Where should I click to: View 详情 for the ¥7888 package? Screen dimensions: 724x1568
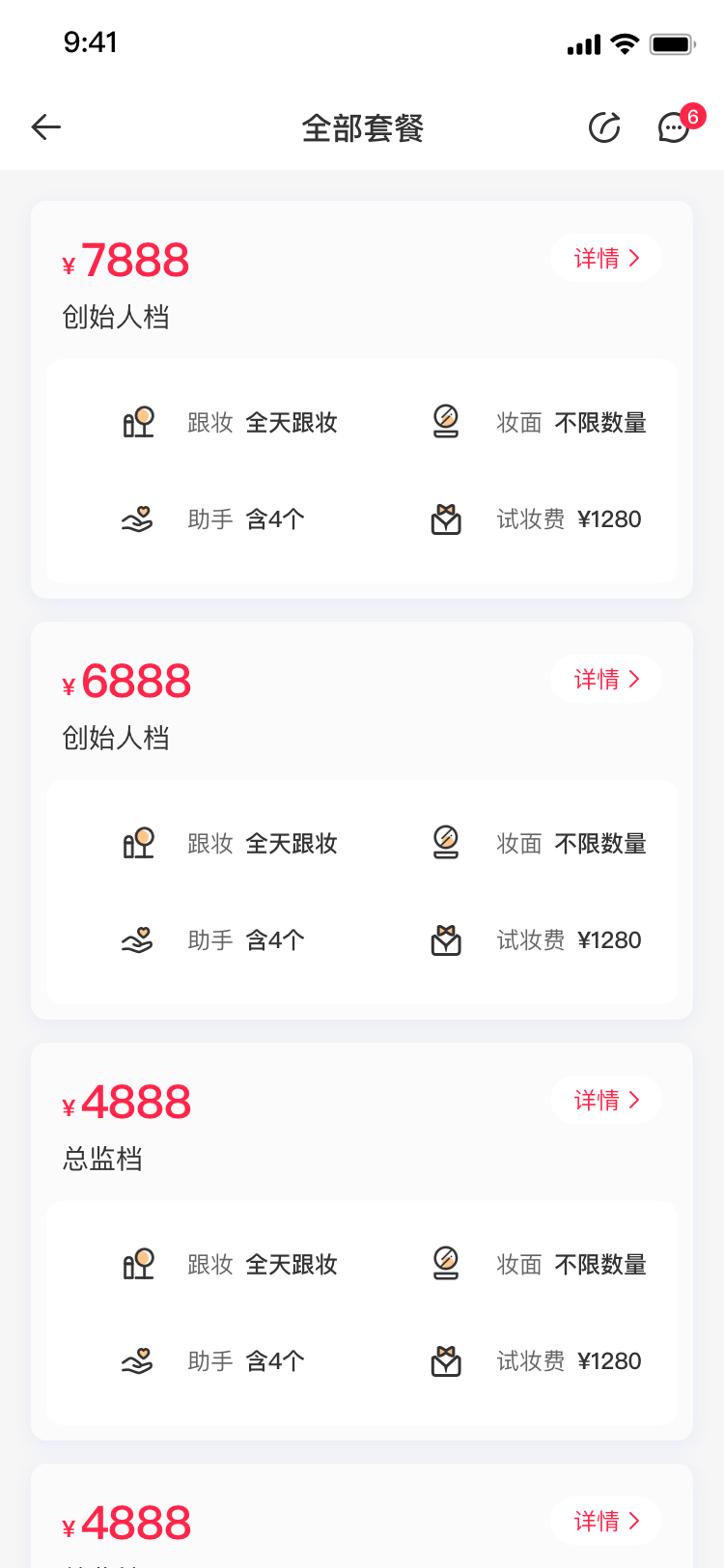606,258
